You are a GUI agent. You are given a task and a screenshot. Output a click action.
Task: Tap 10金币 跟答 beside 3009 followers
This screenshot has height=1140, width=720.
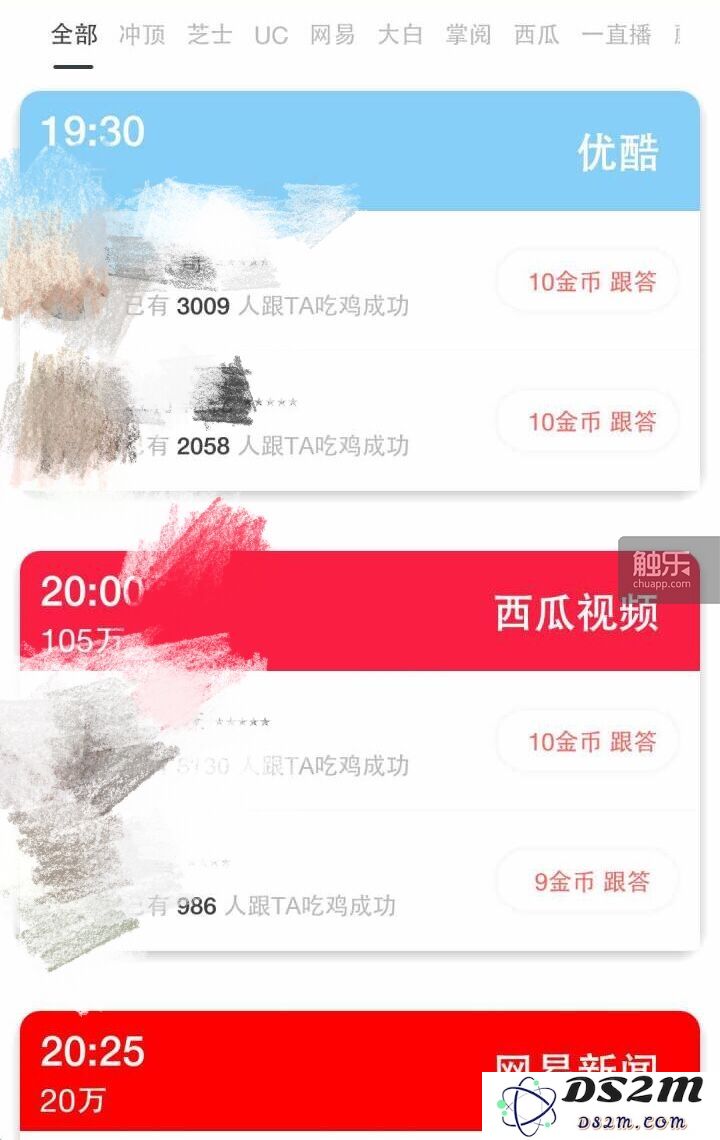591,282
